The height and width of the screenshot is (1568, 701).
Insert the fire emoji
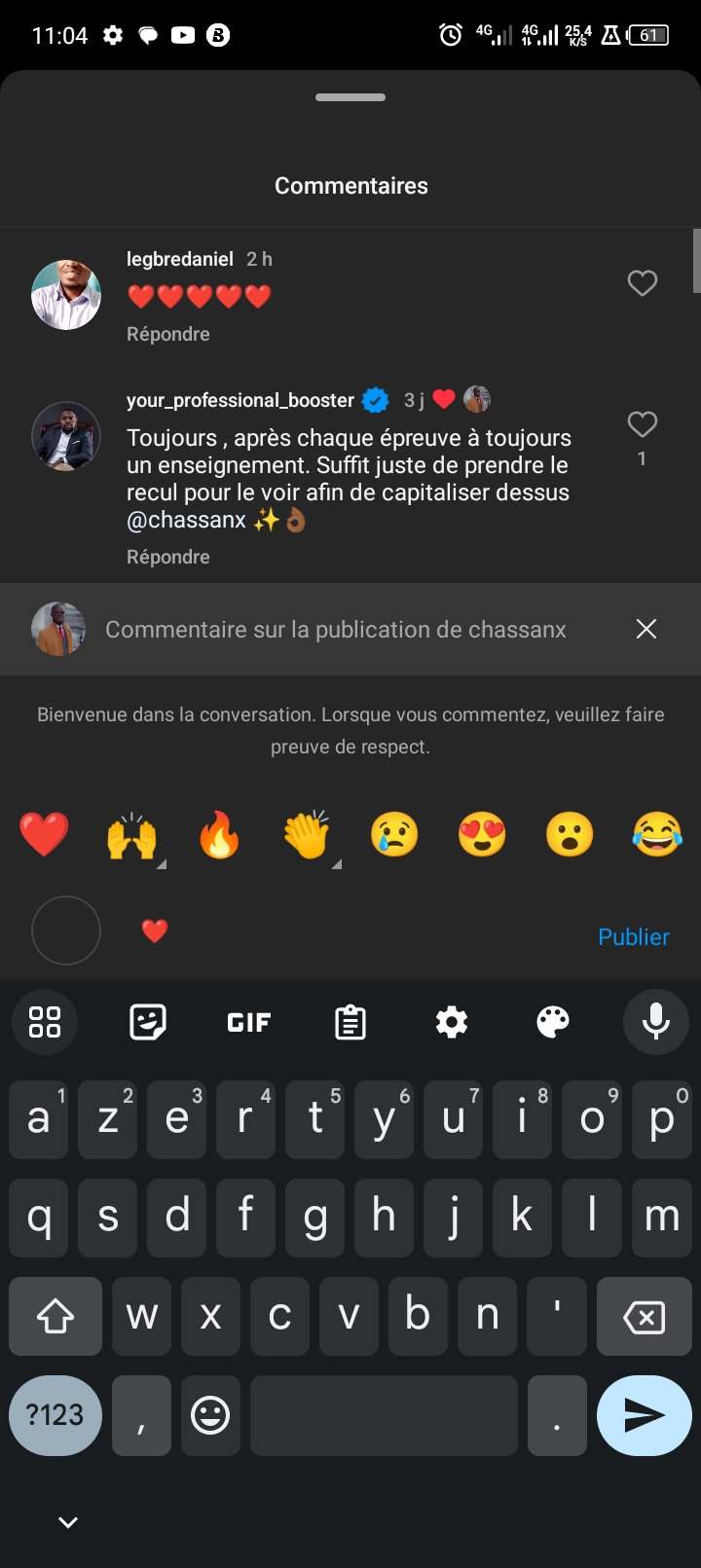tap(219, 836)
